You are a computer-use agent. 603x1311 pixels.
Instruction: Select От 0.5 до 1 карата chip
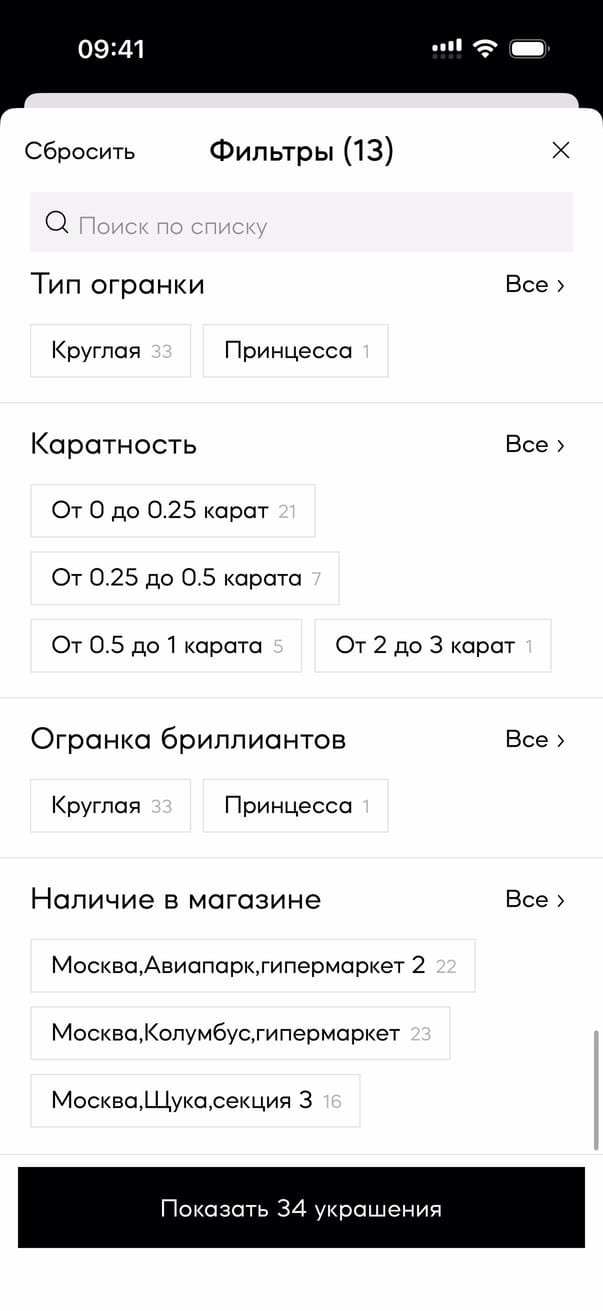pos(165,646)
